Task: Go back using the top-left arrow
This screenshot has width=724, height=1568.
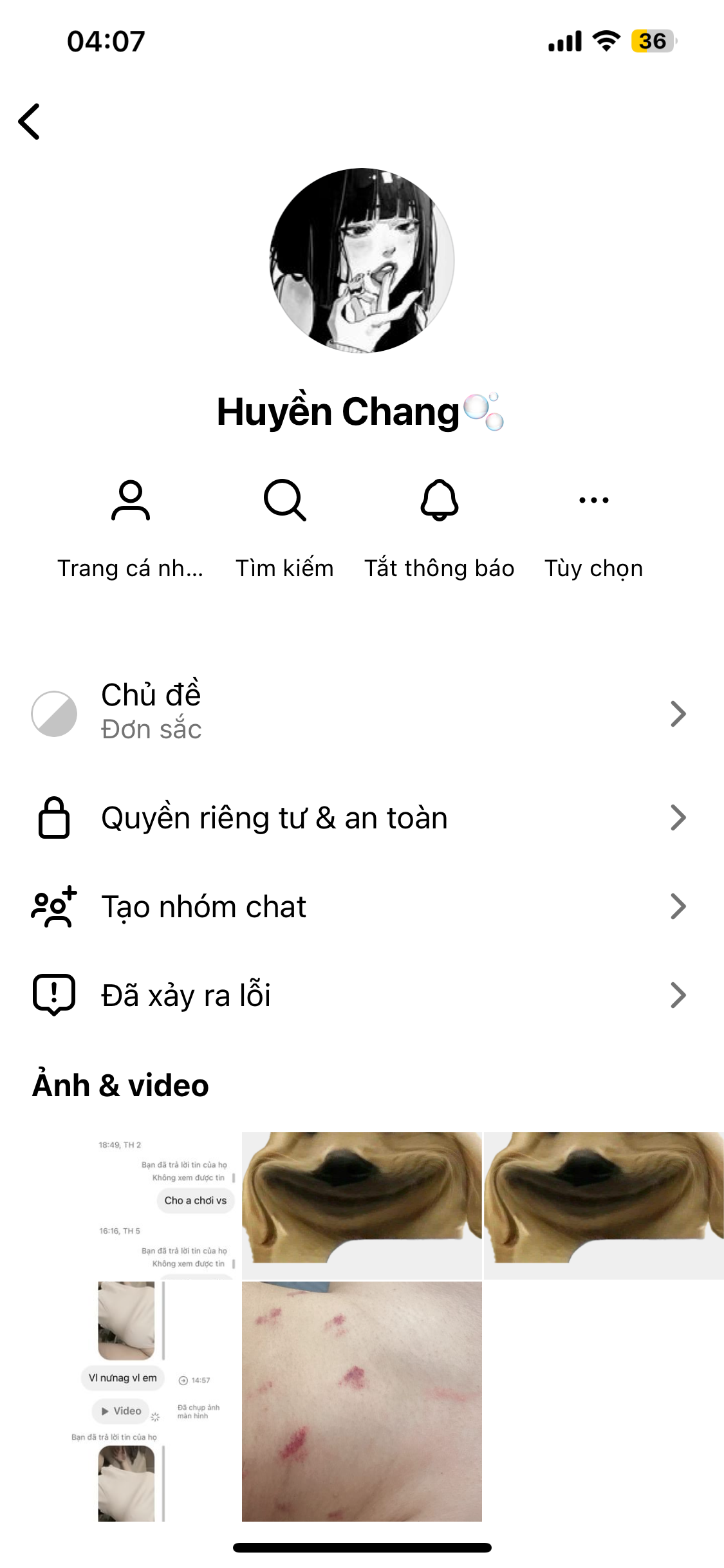Action: pos(30,122)
